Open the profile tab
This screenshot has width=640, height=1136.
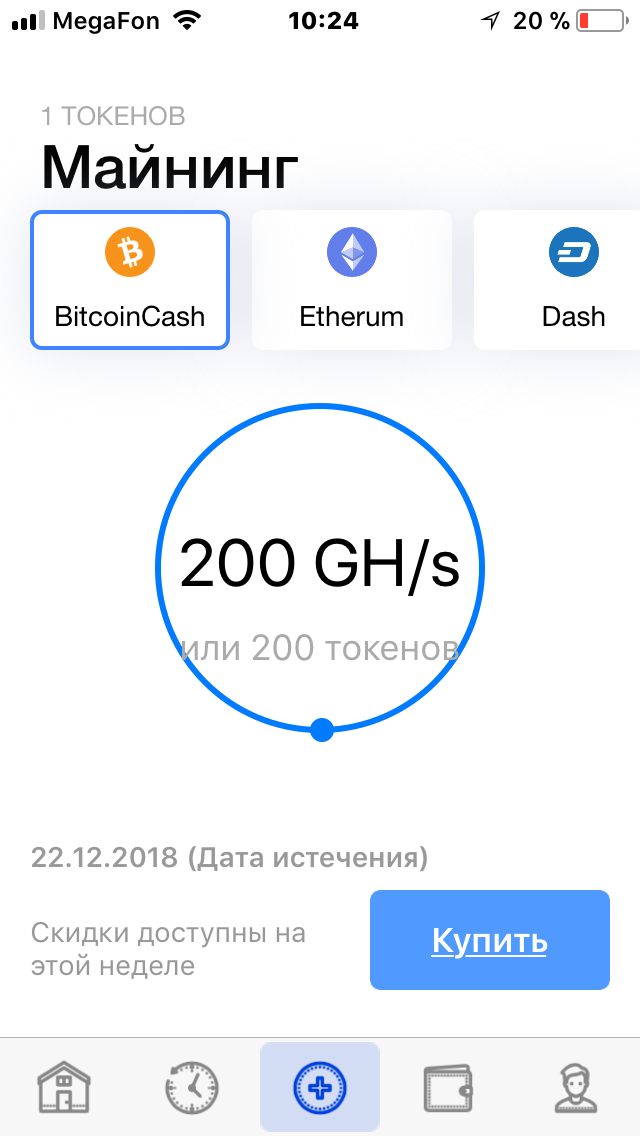[x=577, y=1086]
